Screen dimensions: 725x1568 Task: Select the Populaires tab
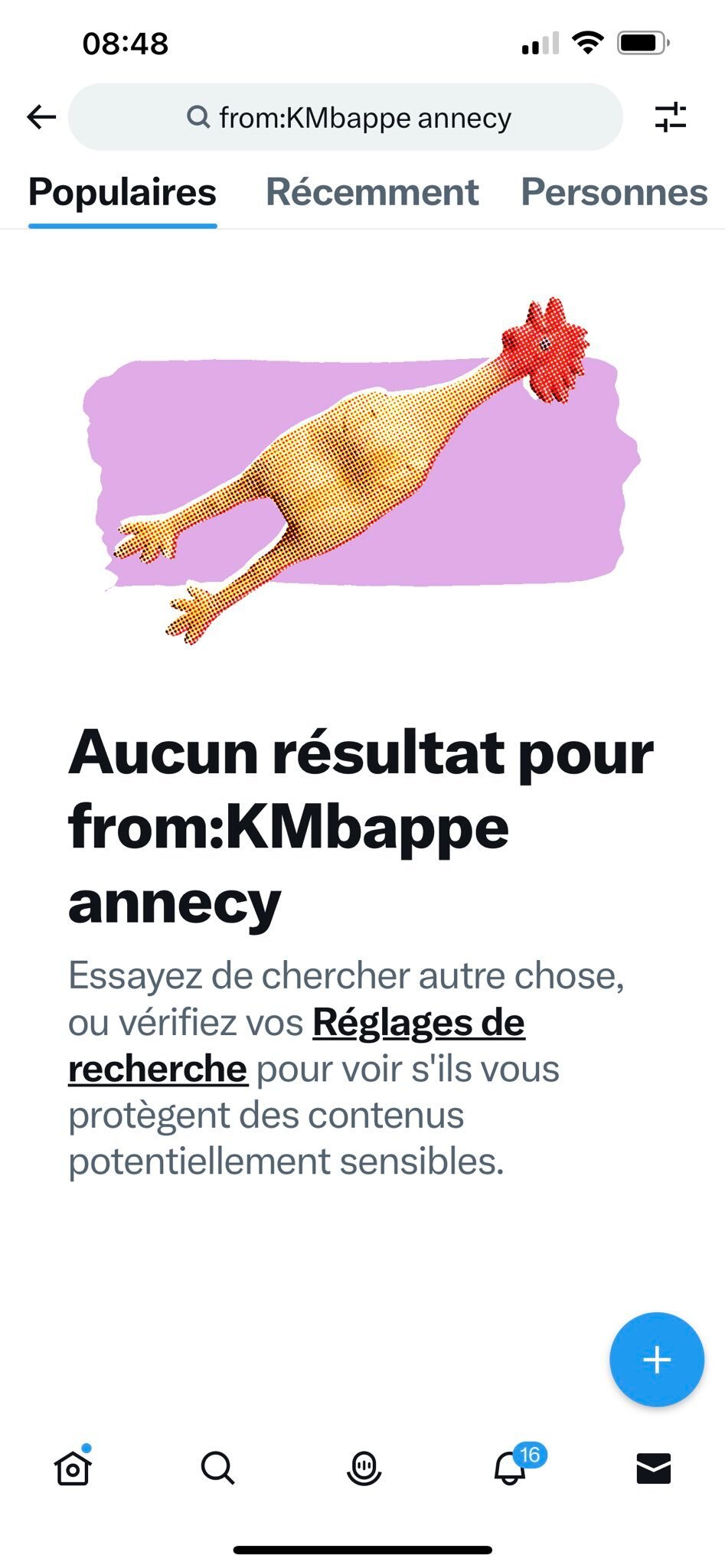click(122, 192)
